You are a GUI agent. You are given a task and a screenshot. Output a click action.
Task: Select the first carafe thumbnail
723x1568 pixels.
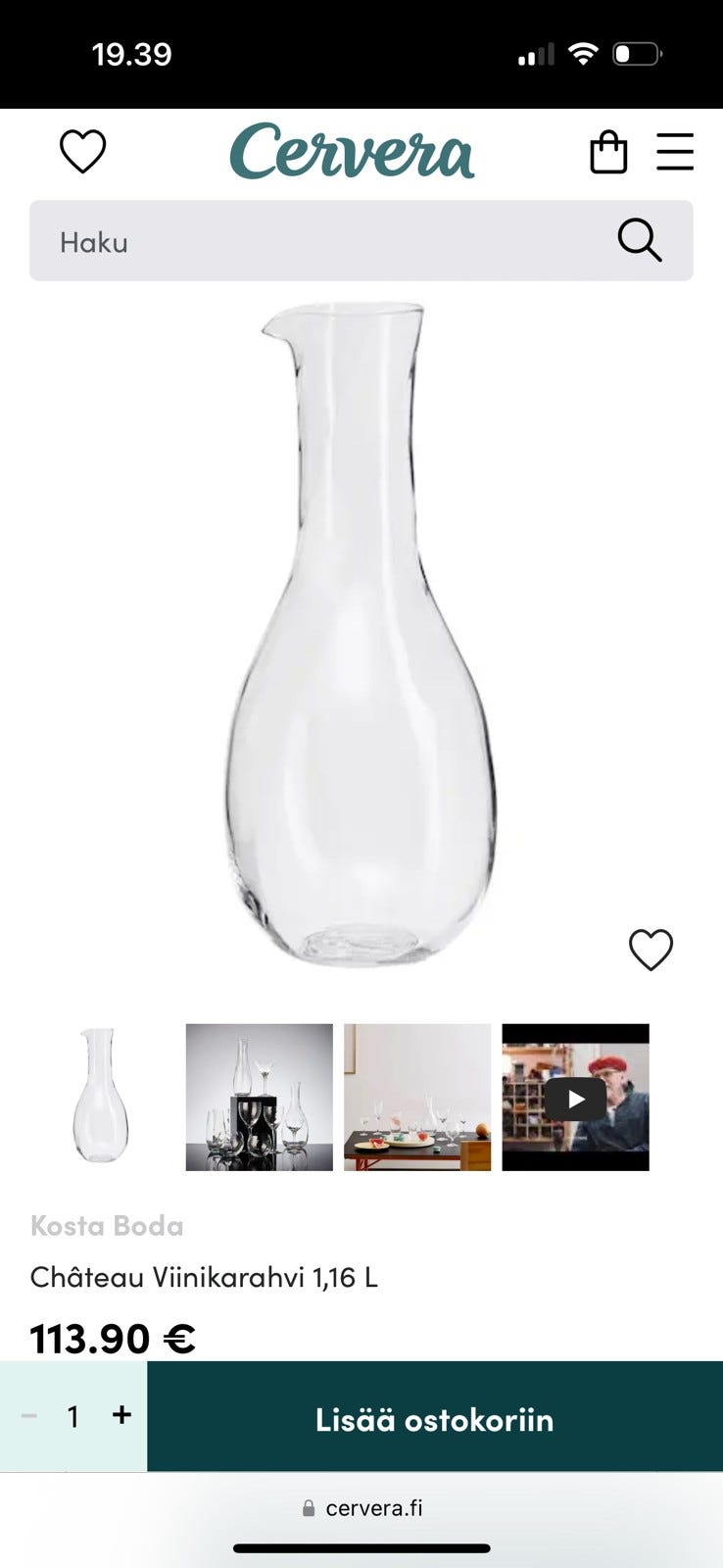click(101, 1097)
